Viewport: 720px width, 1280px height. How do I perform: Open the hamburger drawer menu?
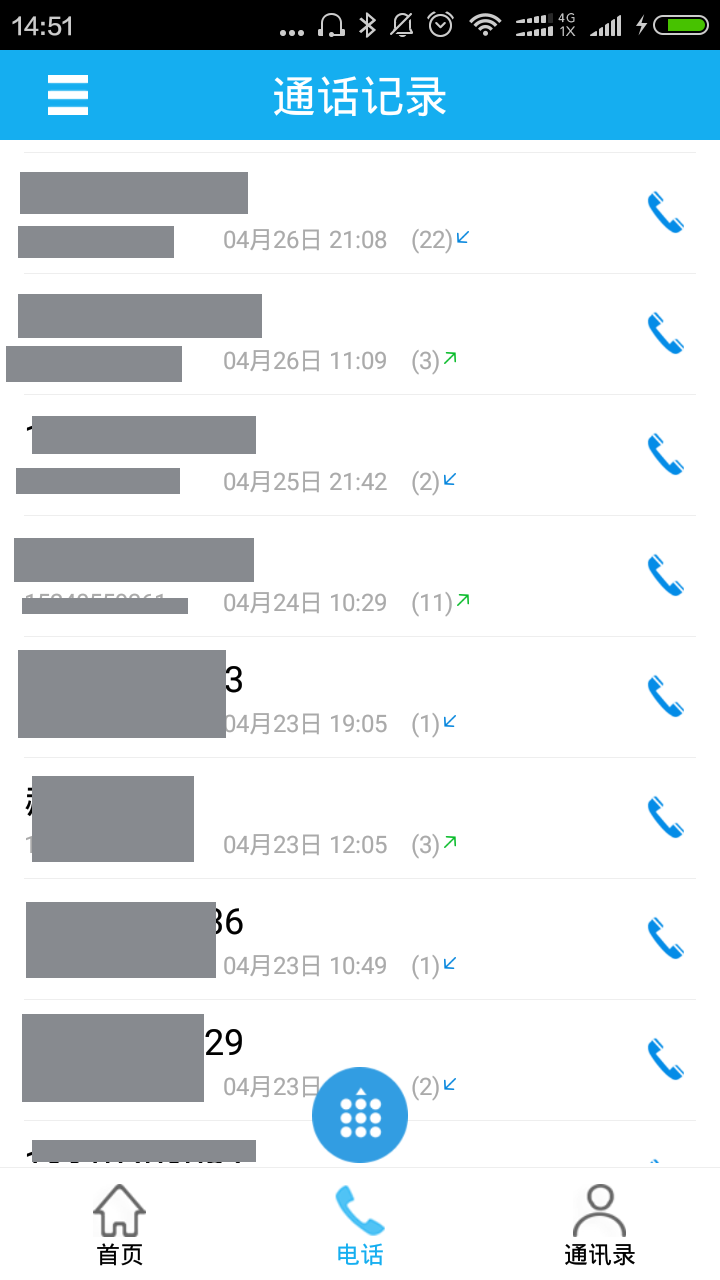68,96
